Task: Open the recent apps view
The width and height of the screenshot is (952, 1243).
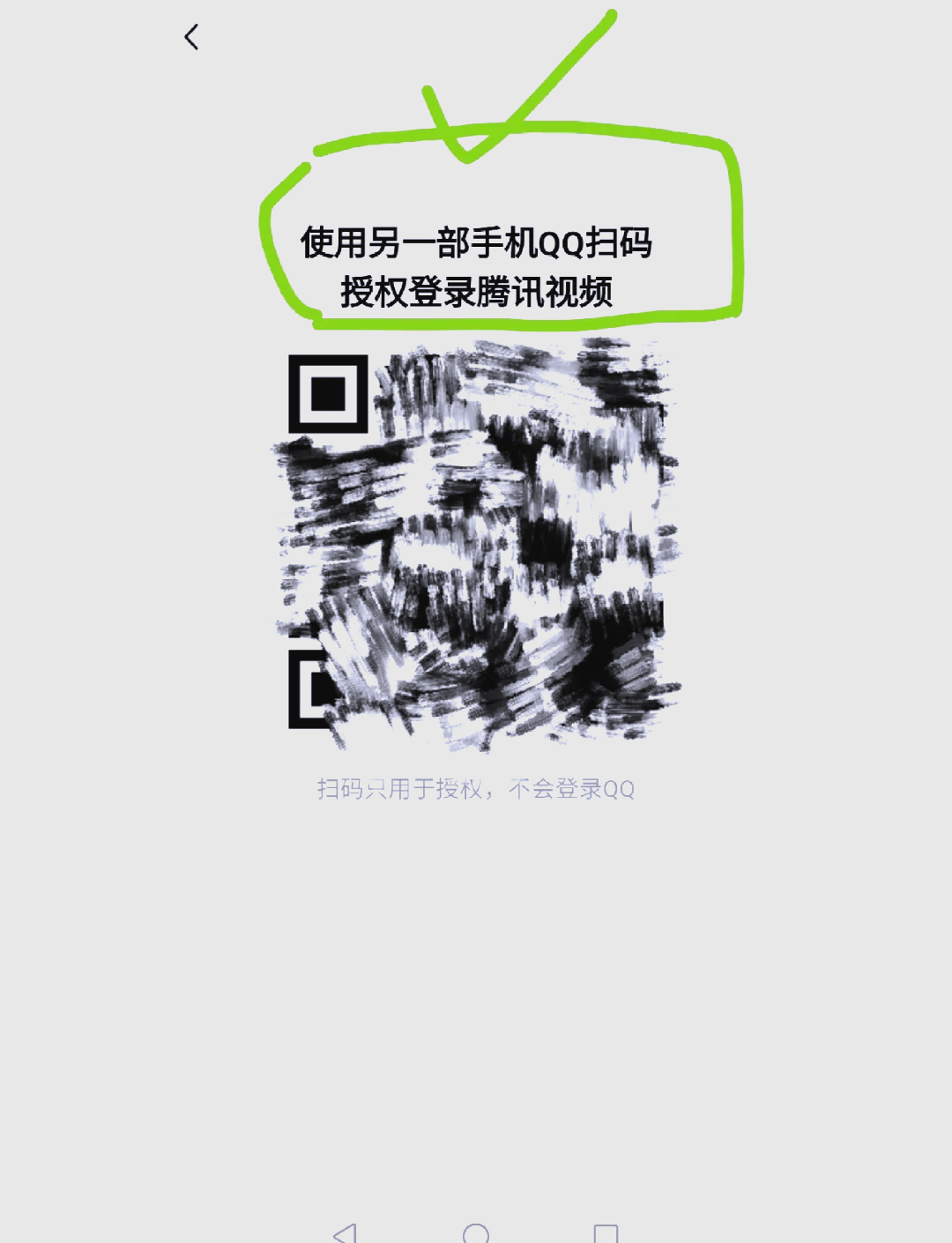Action: pyautogui.click(x=606, y=1232)
